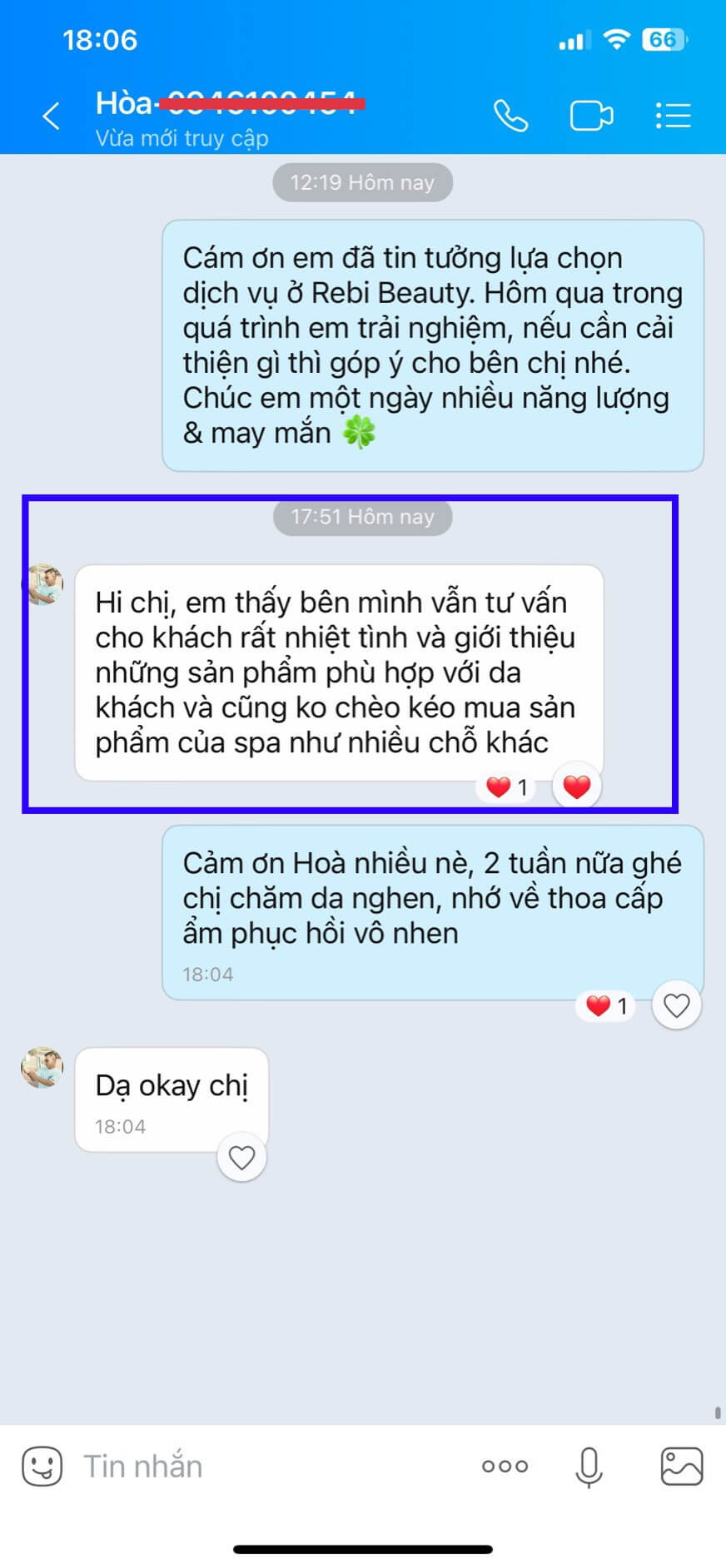Open the sticker and emoji picker
726x1568 pixels.
42,1466
